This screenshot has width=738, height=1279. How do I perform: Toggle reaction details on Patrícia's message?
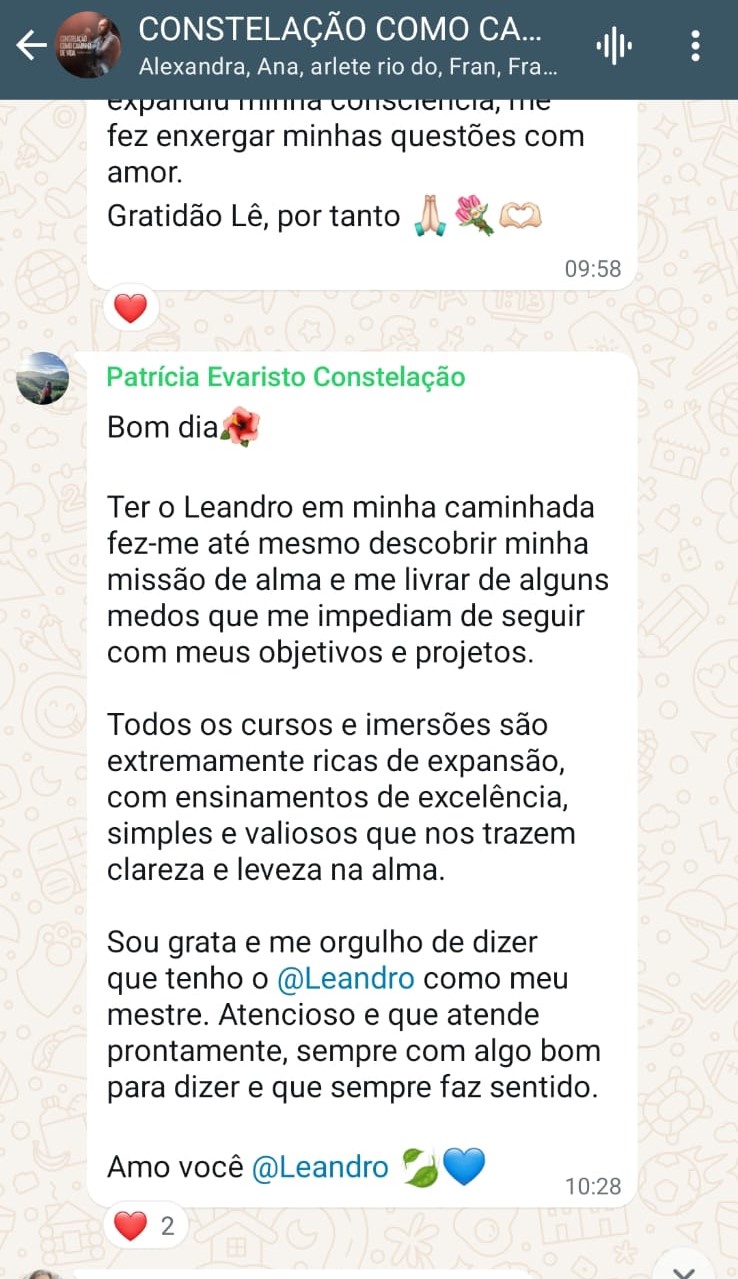point(145,1224)
